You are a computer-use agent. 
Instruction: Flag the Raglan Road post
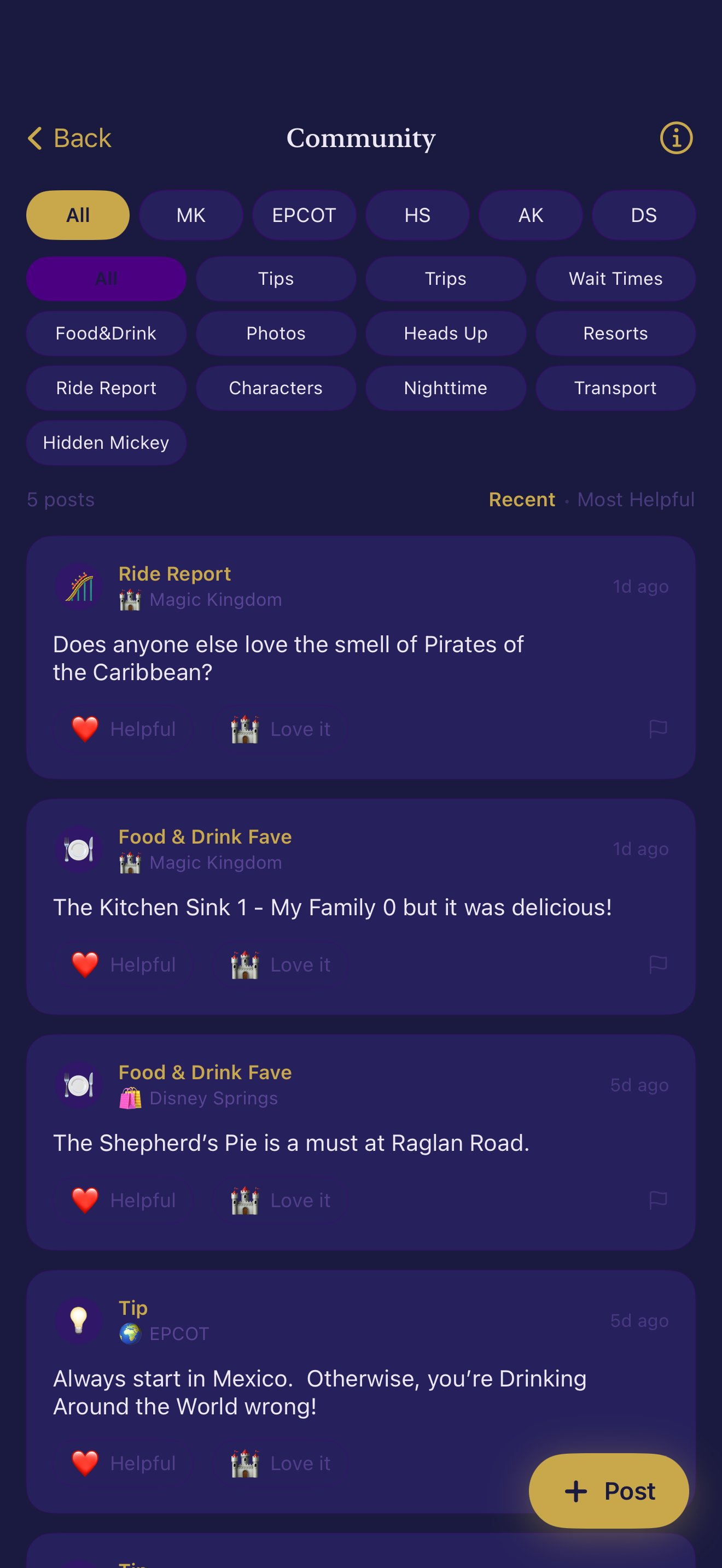(658, 1200)
